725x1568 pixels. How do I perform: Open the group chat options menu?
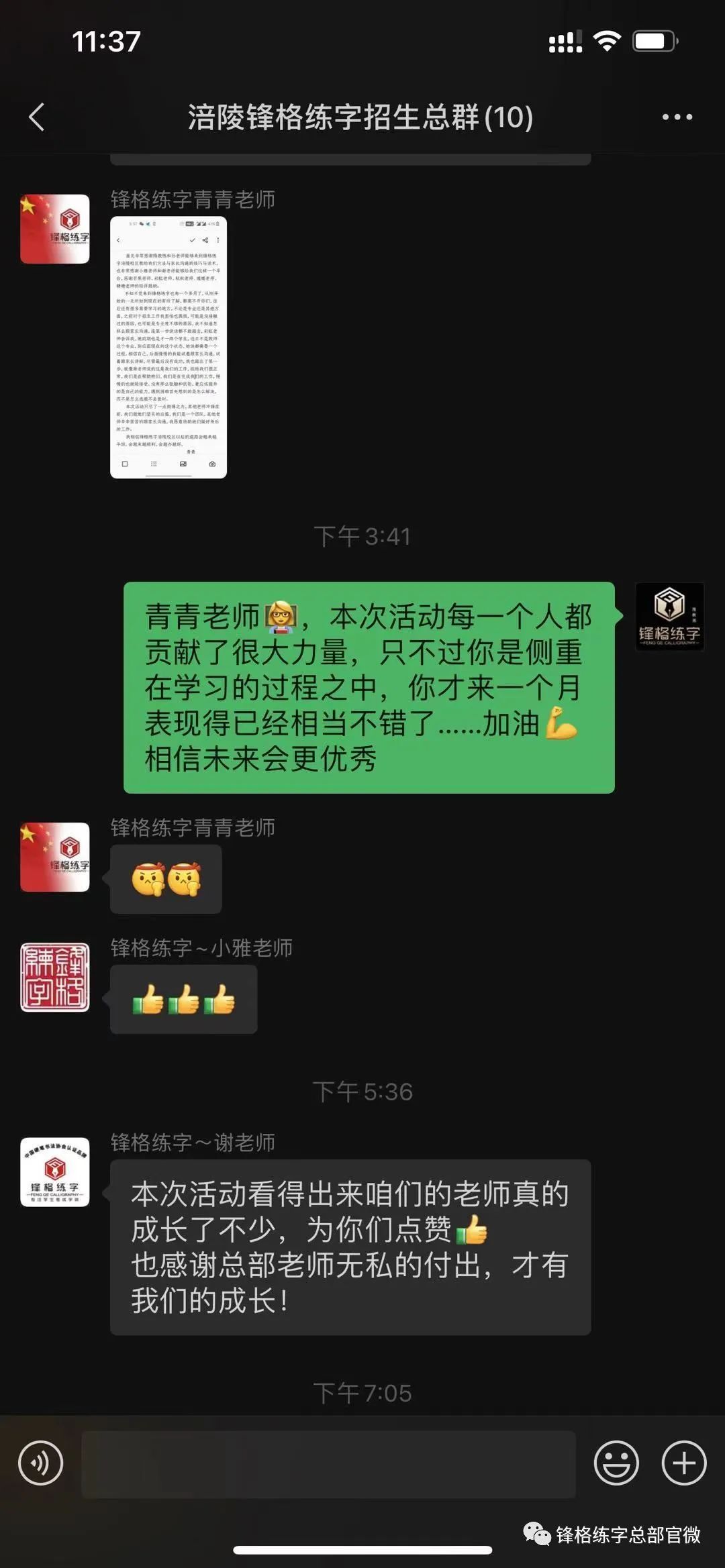pos(677,117)
